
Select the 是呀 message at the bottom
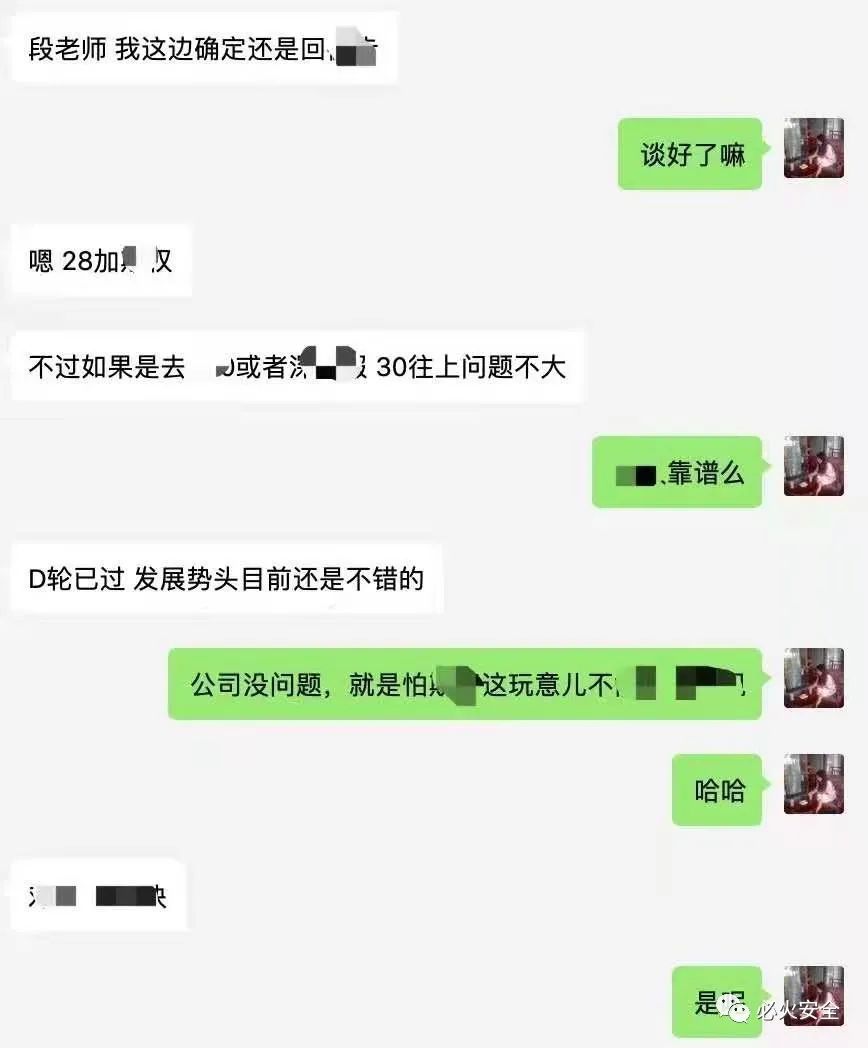pyautogui.click(x=716, y=1001)
